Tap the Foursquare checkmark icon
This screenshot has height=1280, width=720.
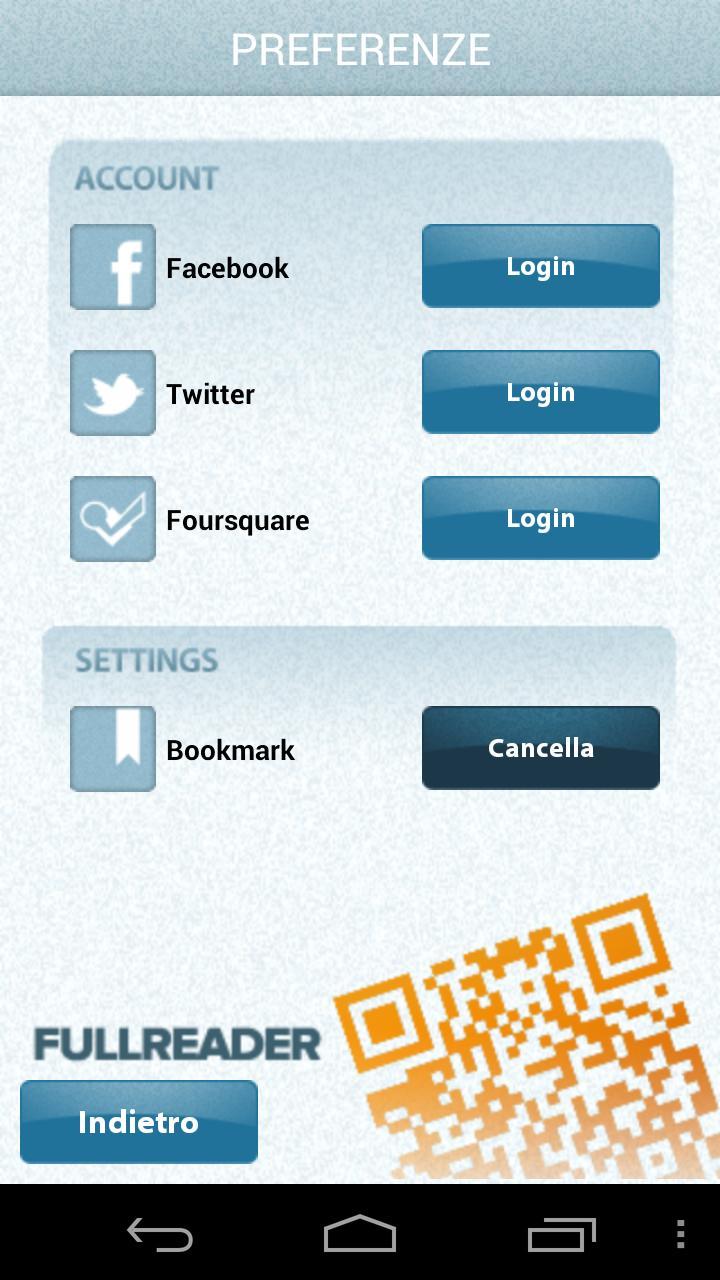(112, 518)
